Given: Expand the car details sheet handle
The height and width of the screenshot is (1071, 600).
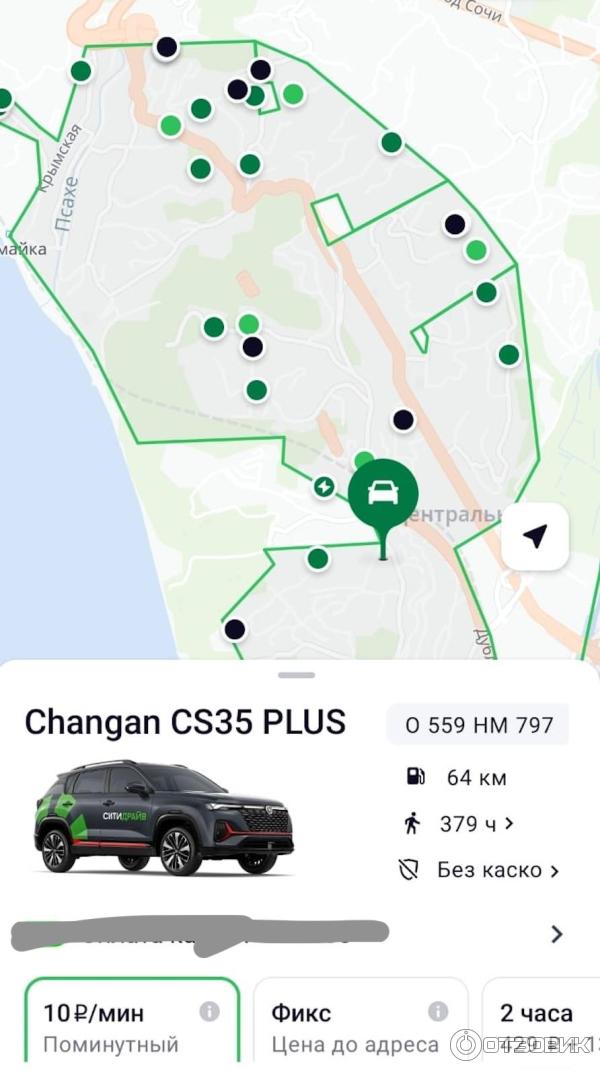Looking at the screenshot, I should coord(297,675).
